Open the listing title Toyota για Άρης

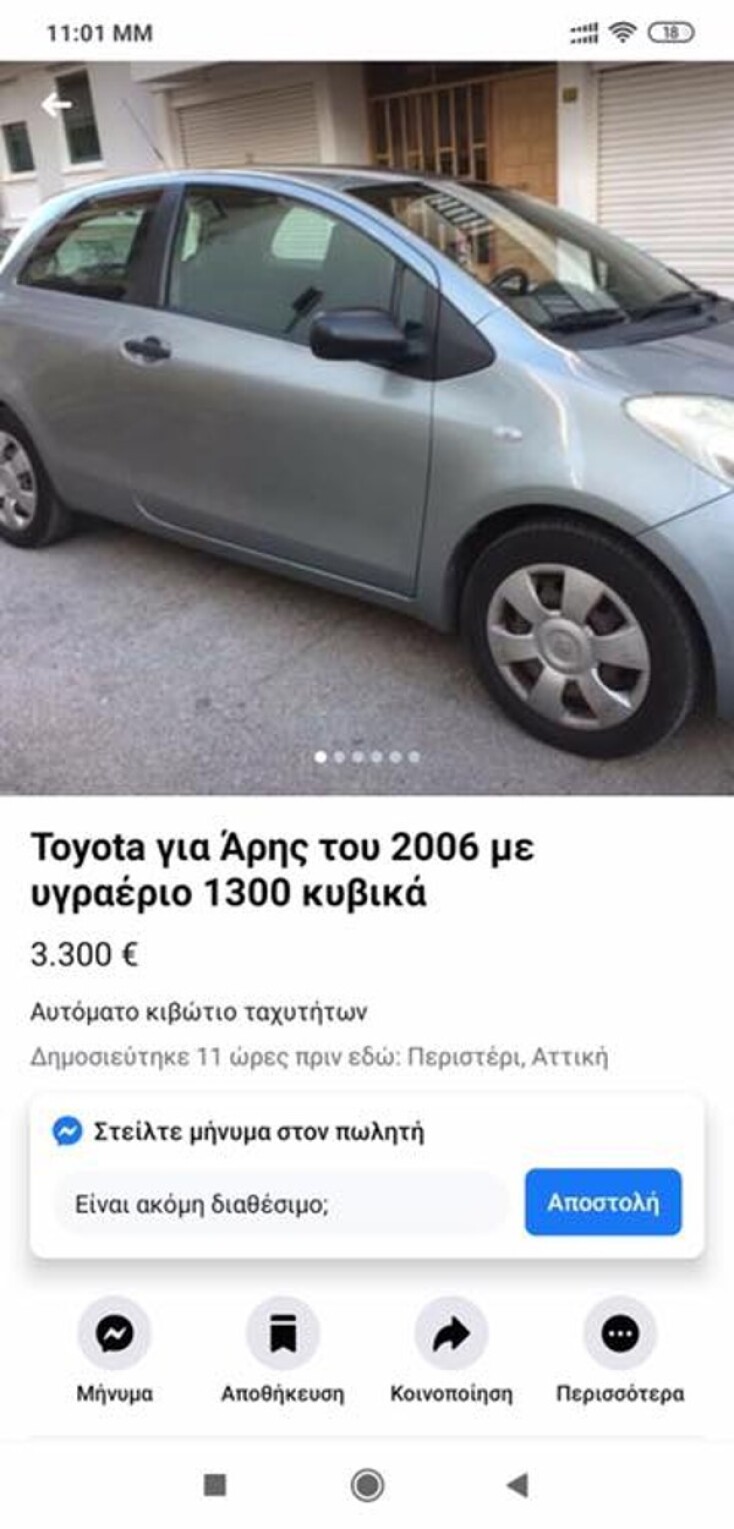point(281,872)
